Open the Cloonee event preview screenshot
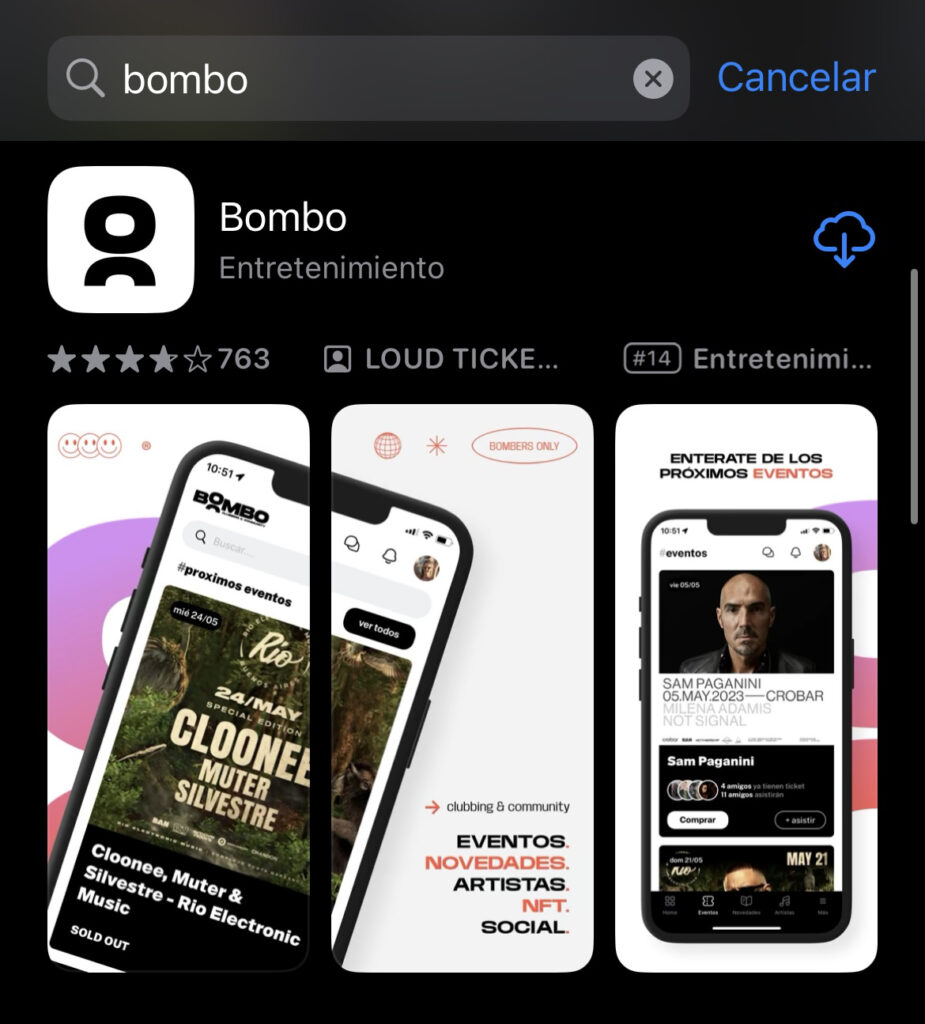 178,688
